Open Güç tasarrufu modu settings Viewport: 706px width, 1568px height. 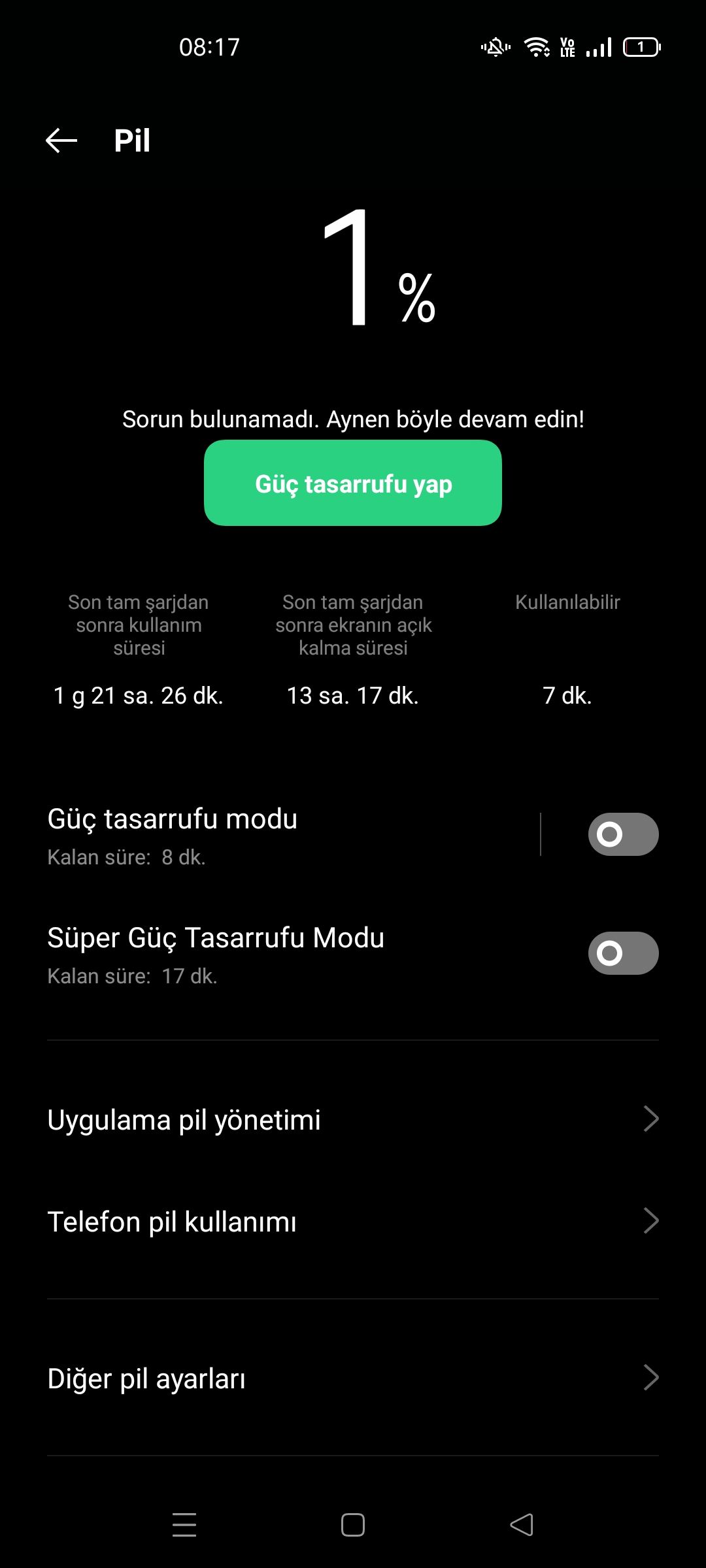coord(288,834)
